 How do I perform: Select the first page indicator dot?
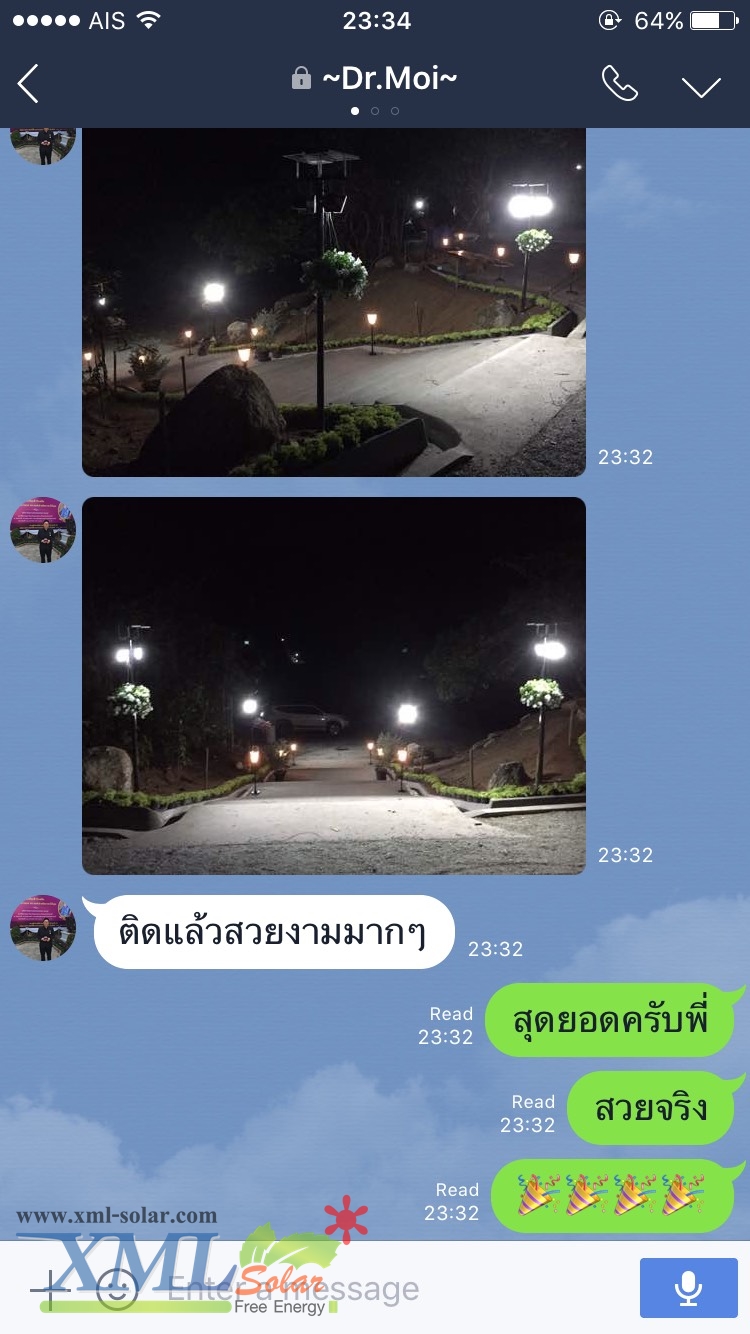355,112
